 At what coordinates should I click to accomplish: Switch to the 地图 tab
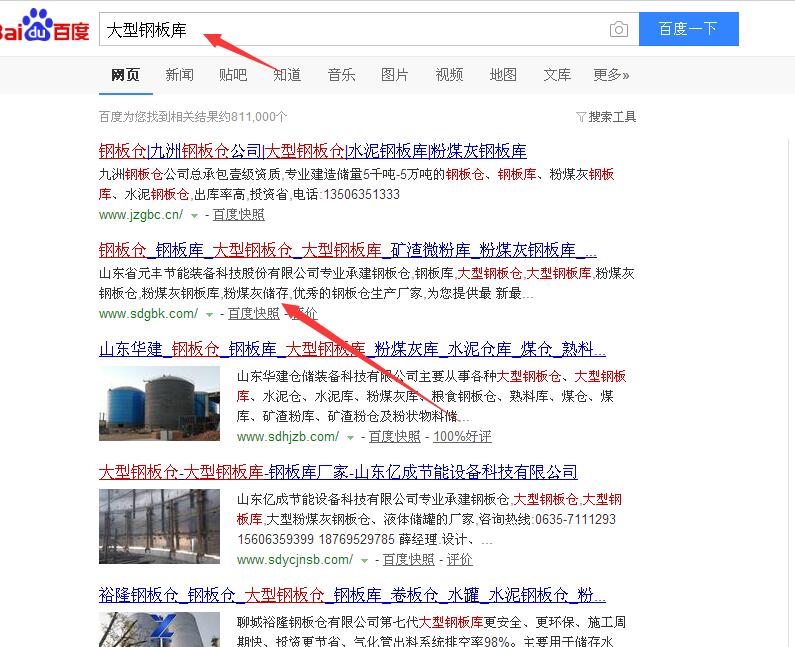coord(503,75)
